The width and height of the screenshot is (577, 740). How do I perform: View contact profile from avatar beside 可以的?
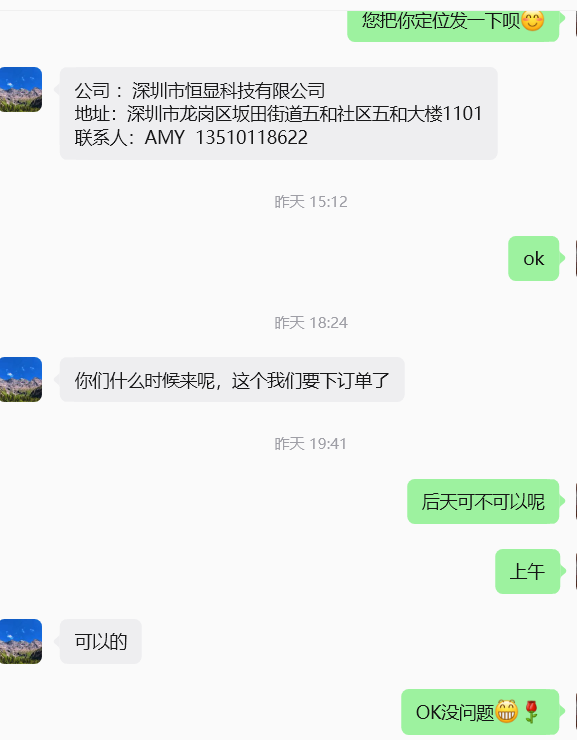[x=21, y=641]
